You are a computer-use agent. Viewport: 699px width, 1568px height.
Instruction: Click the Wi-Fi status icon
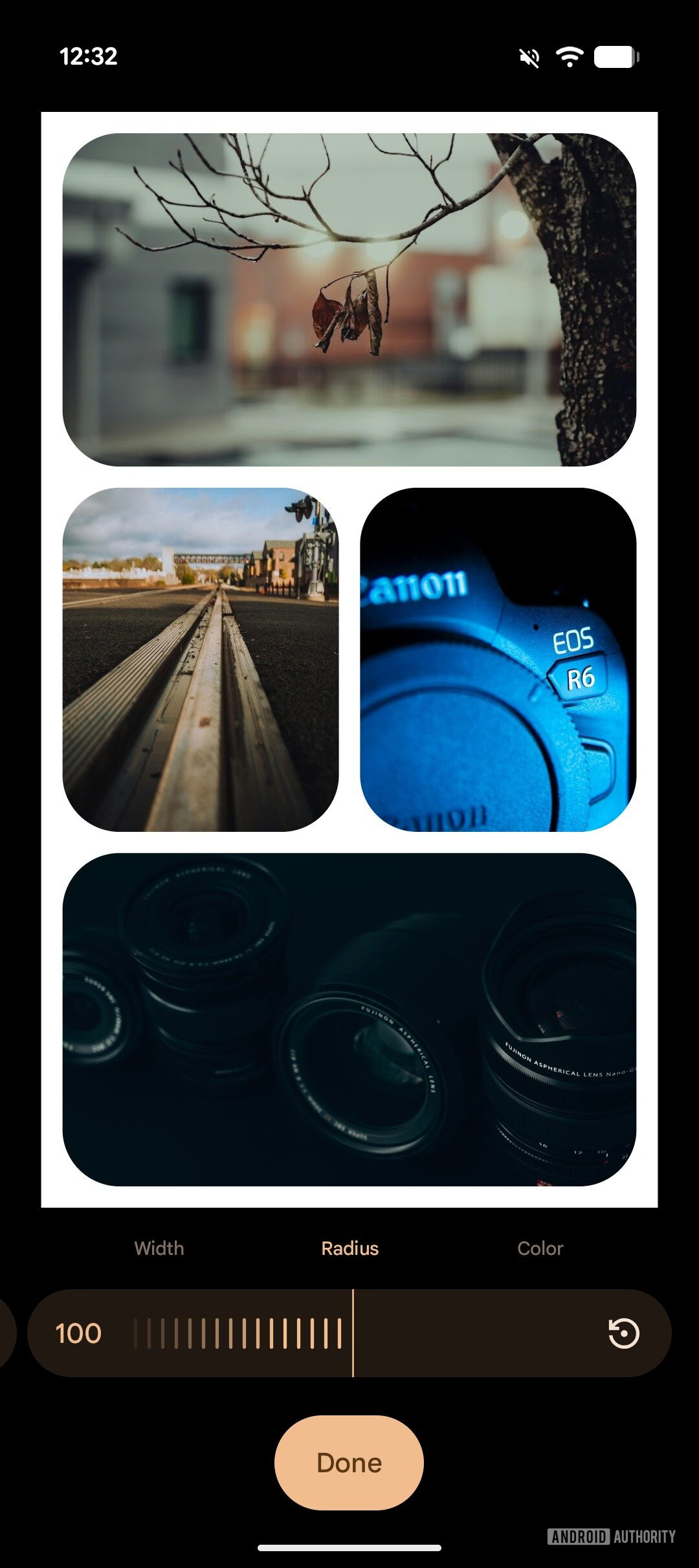click(x=569, y=57)
